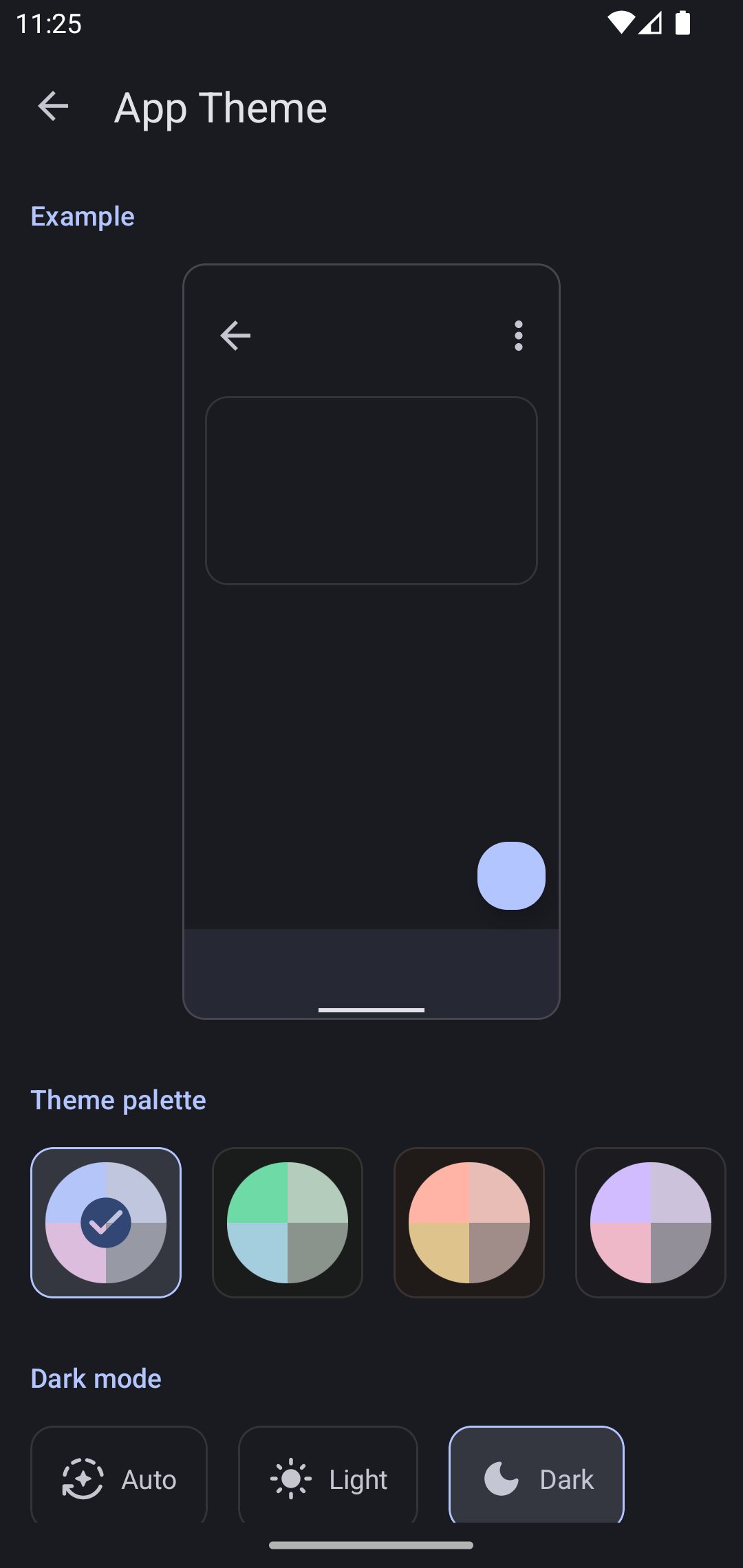Apply the purple theme palette
This screenshot has width=743, height=1568.
coord(651,1222)
